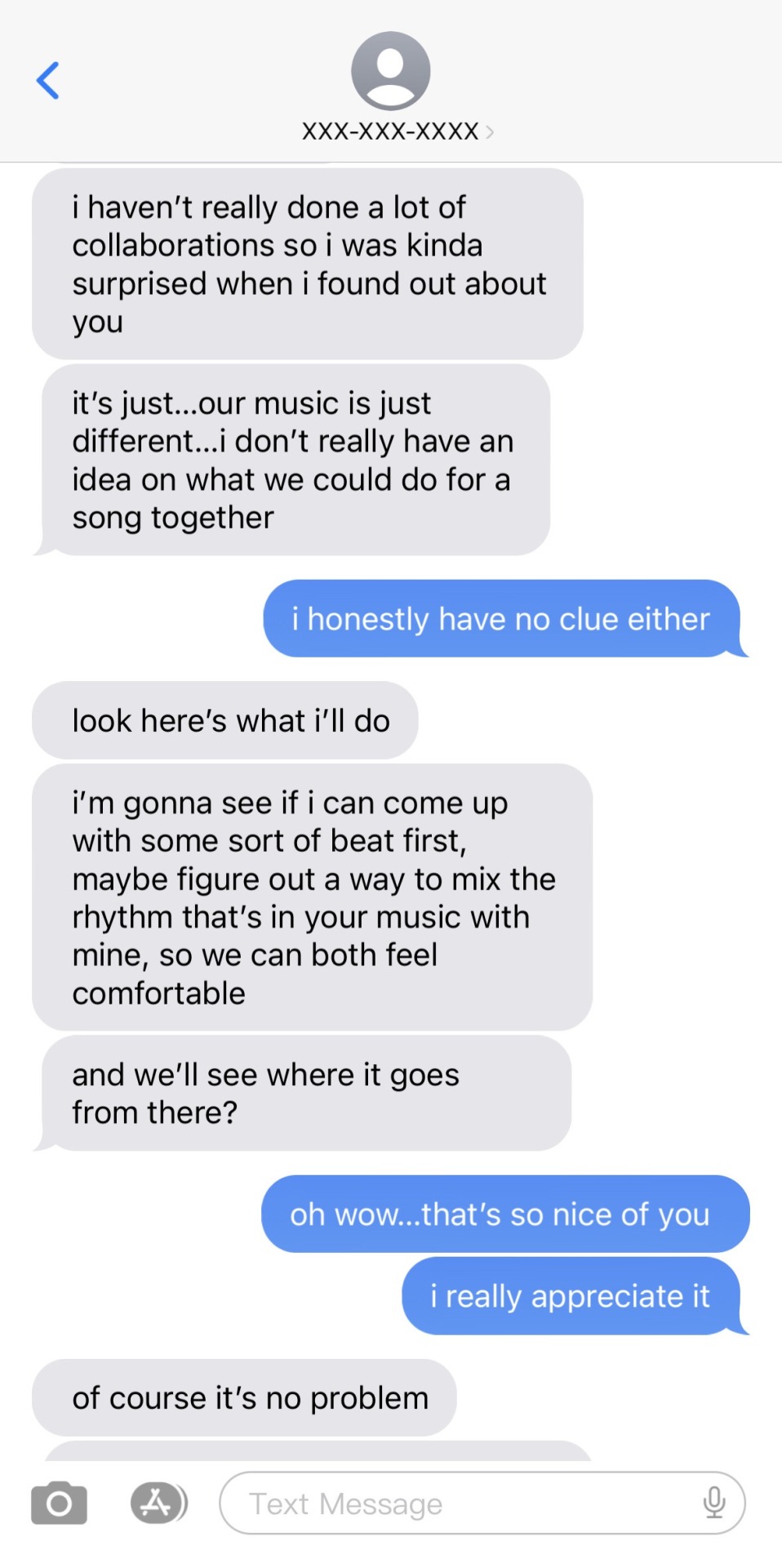
Task: Start voice dictation with the microphone
Action: point(713,1503)
